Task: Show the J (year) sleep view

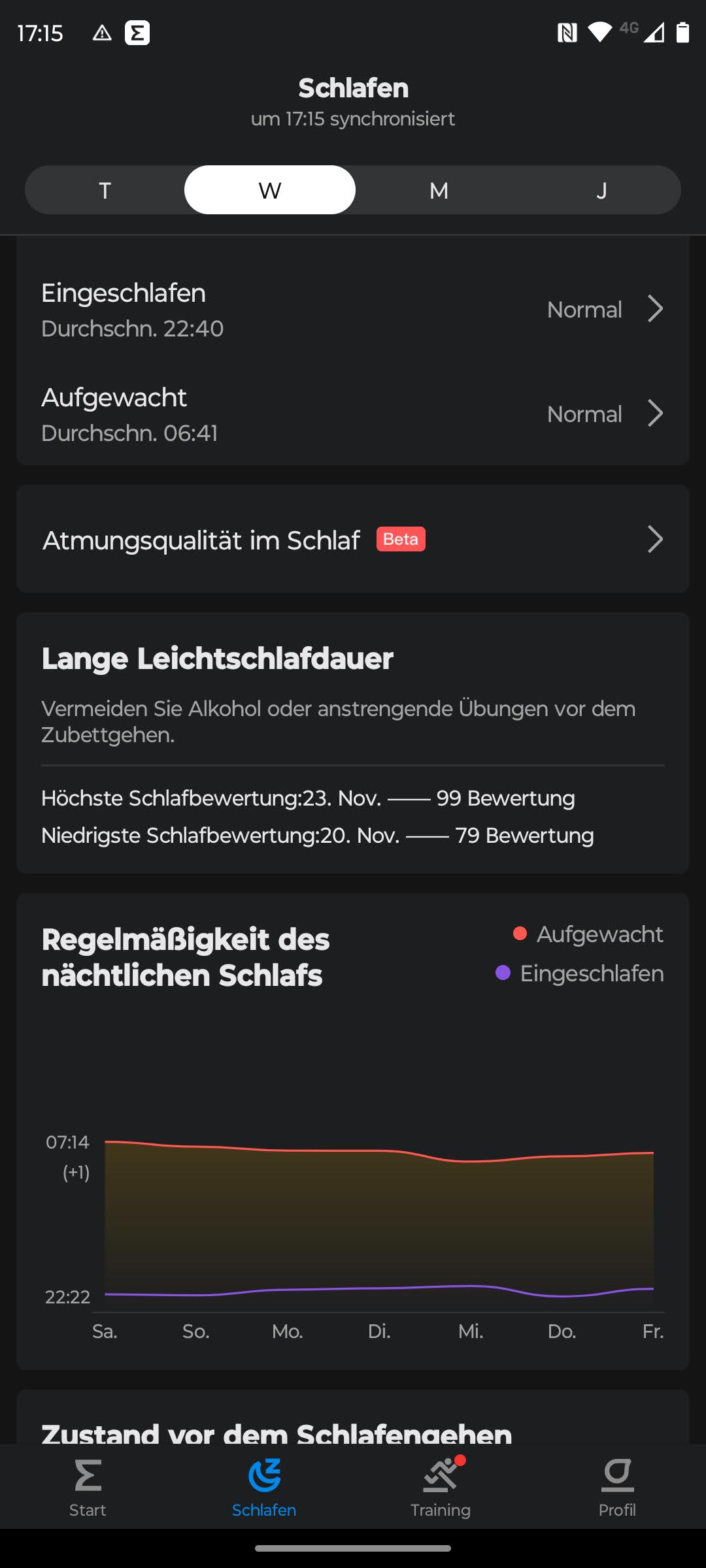Action: pos(601,190)
